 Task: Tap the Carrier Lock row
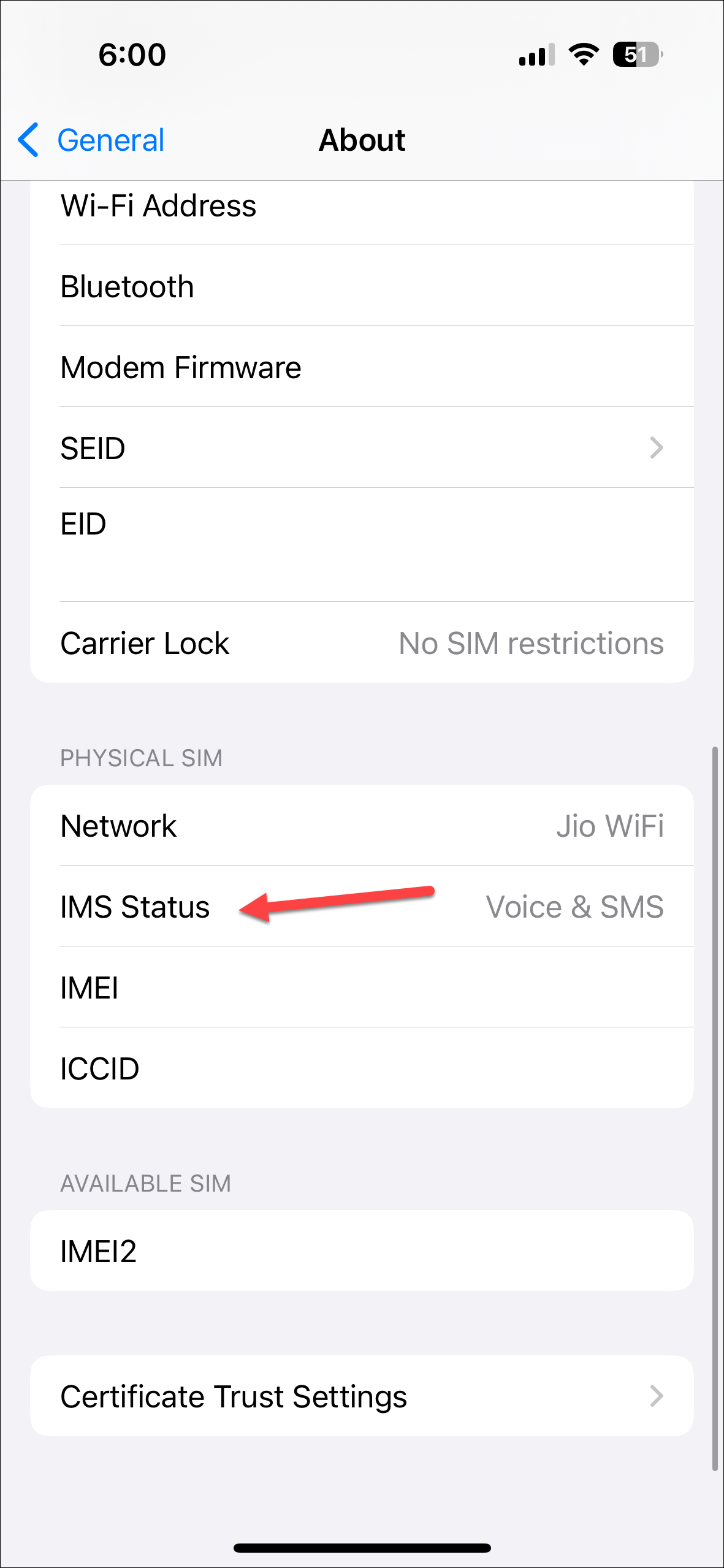click(x=362, y=643)
